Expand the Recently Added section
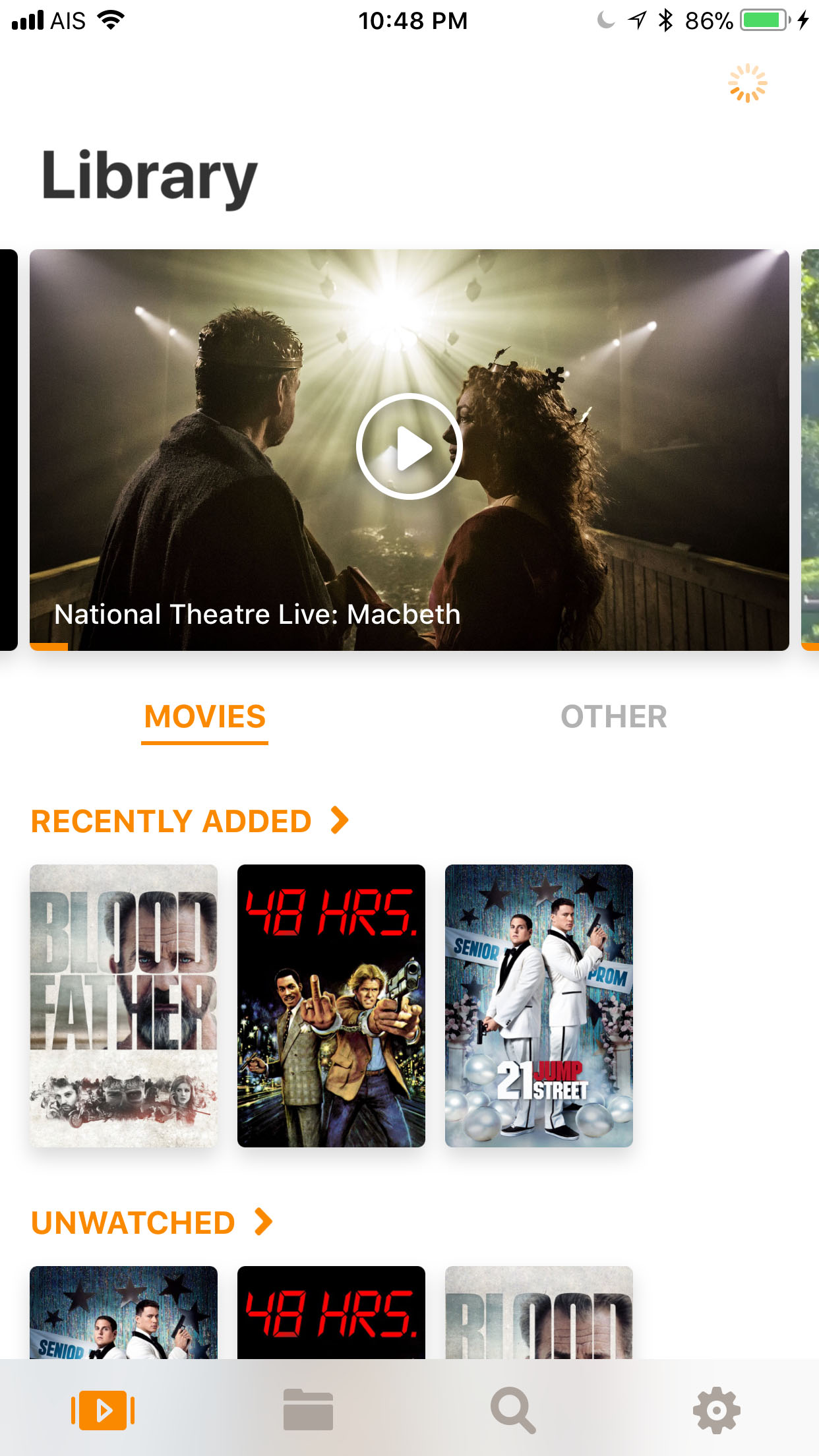 [x=190, y=821]
